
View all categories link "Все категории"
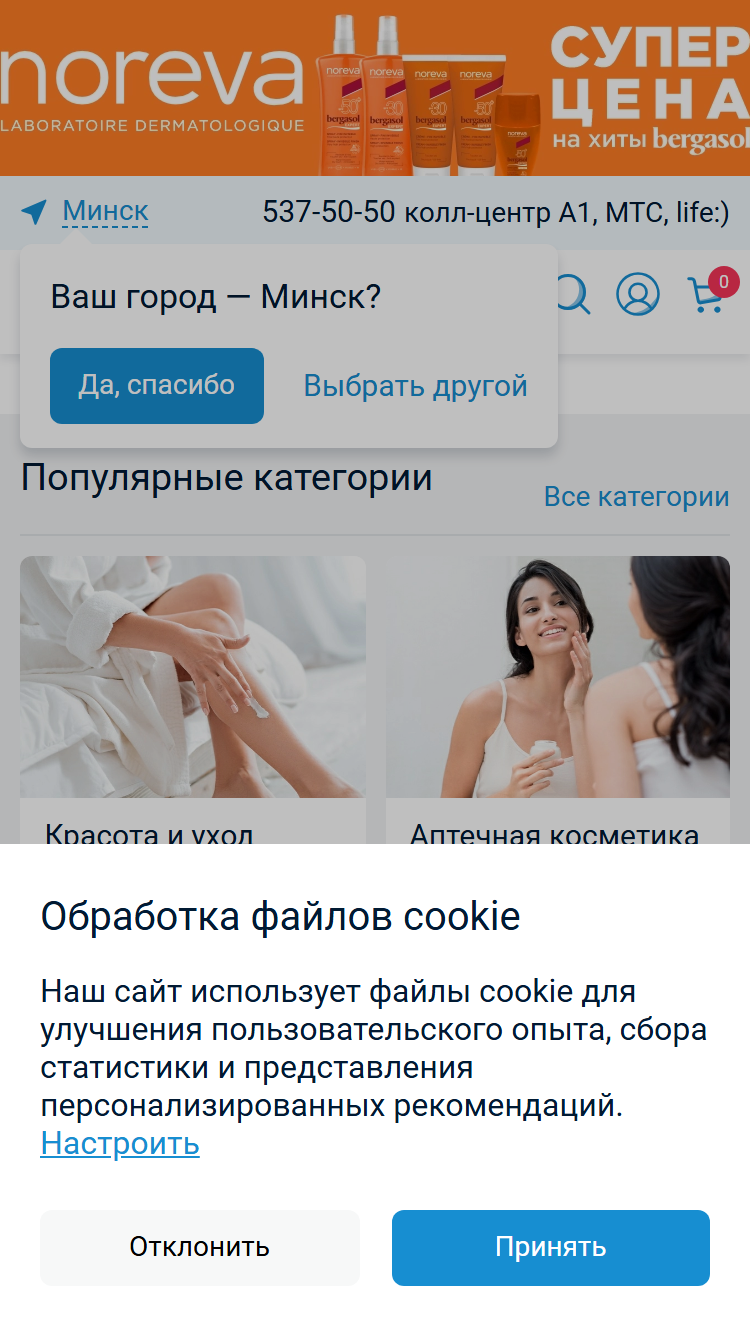click(x=636, y=496)
